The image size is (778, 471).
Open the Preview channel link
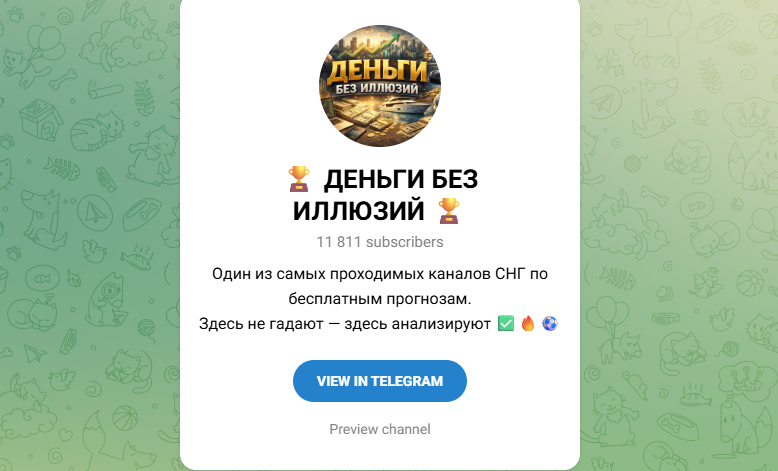coord(380,429)
